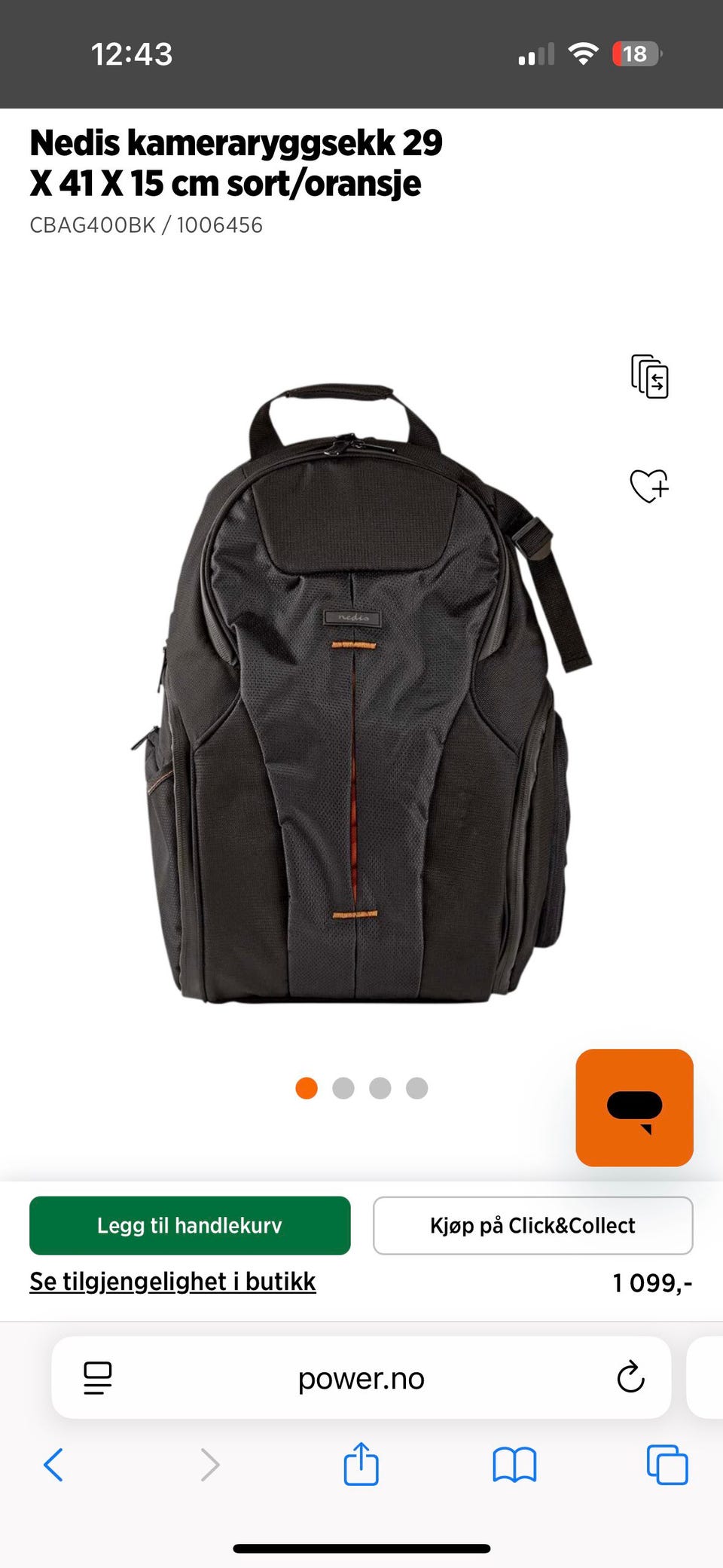Open Safari bookmarks

point(514,1465)
